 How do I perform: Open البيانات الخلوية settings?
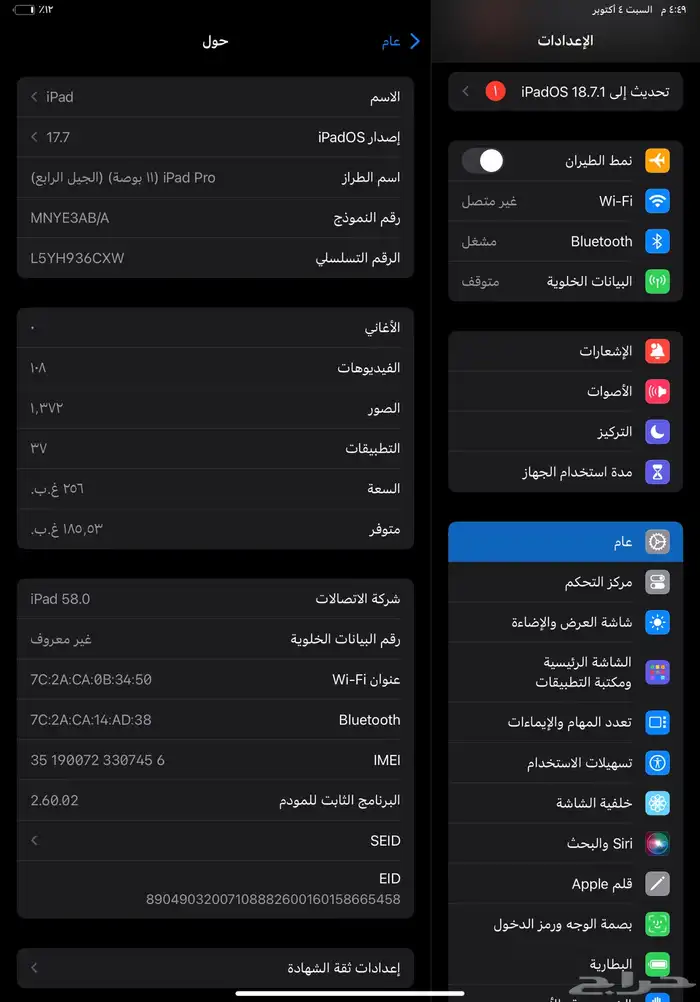tap(565, 282)
